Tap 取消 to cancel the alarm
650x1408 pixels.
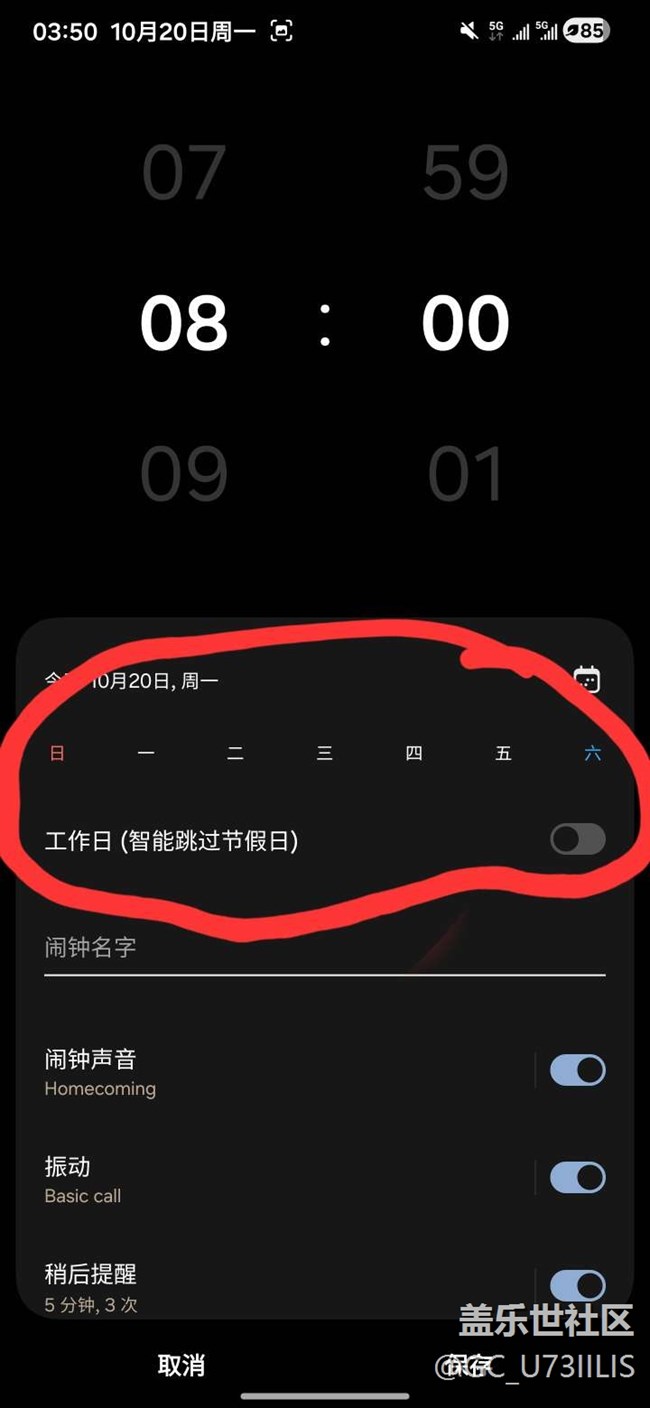pyautogui.click(x=181, y=1366)
